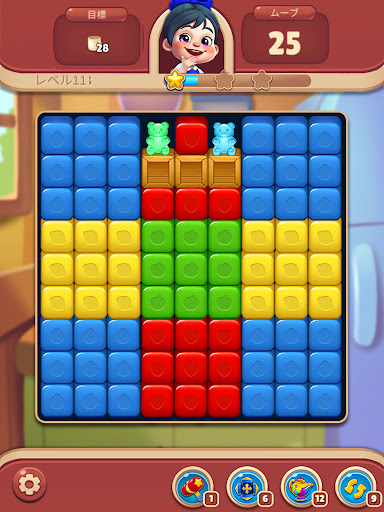Select the hammer booster

[193, 487]
